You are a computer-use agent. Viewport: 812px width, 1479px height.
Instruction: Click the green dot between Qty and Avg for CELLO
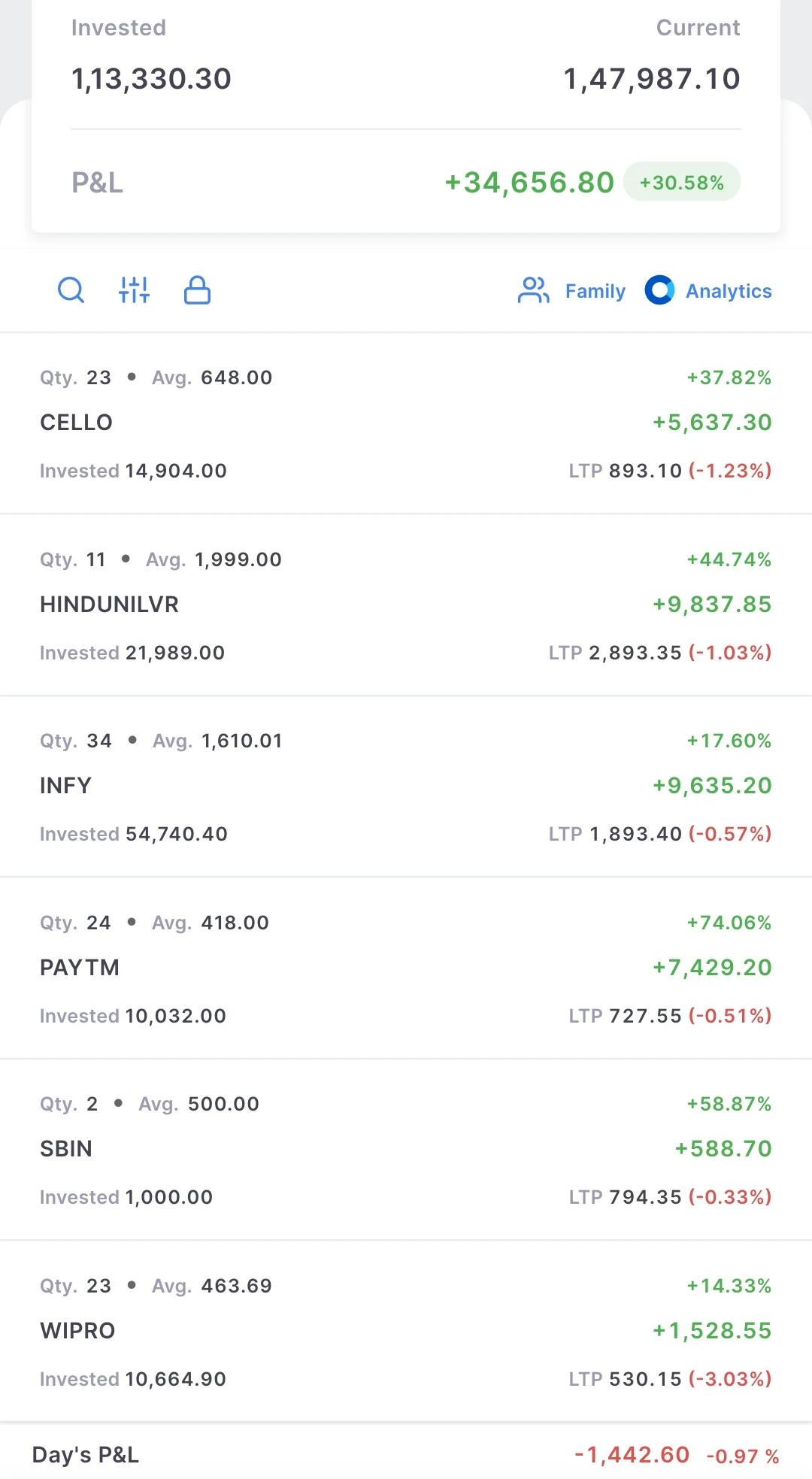(x=130, y=377)
